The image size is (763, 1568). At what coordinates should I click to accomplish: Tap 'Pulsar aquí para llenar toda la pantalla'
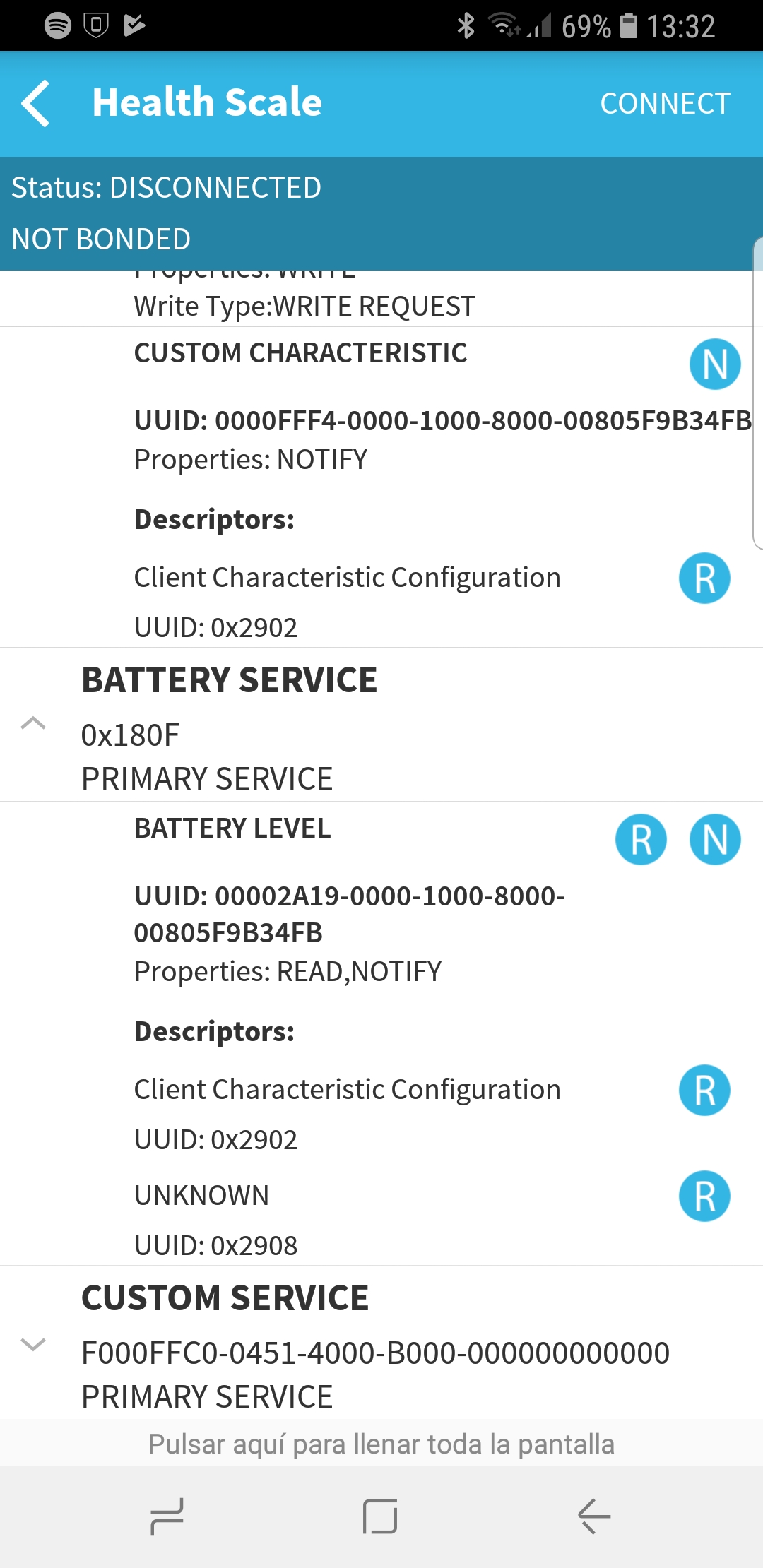coord(381,1444)
